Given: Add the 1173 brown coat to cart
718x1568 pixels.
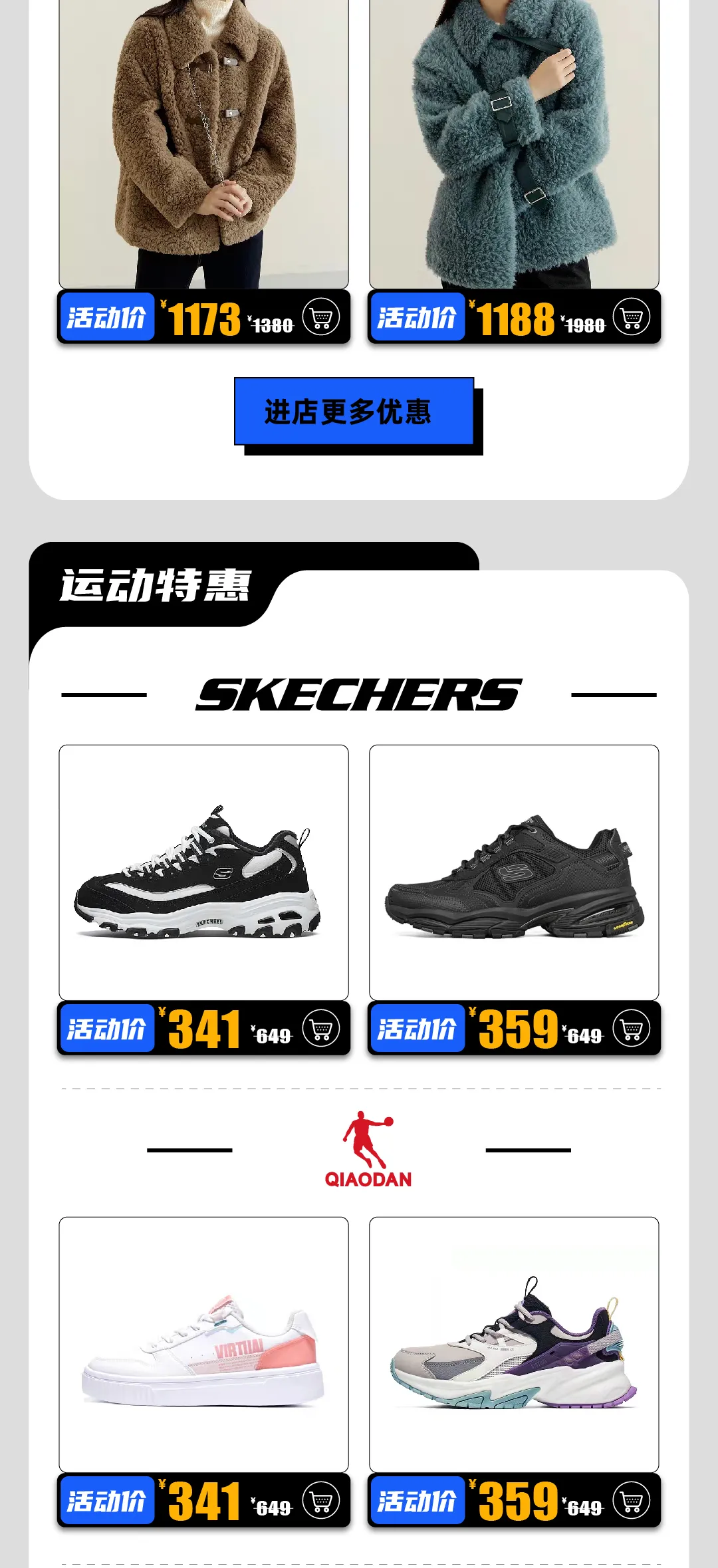Looking at the screenshot, I should tap(321, 317).
